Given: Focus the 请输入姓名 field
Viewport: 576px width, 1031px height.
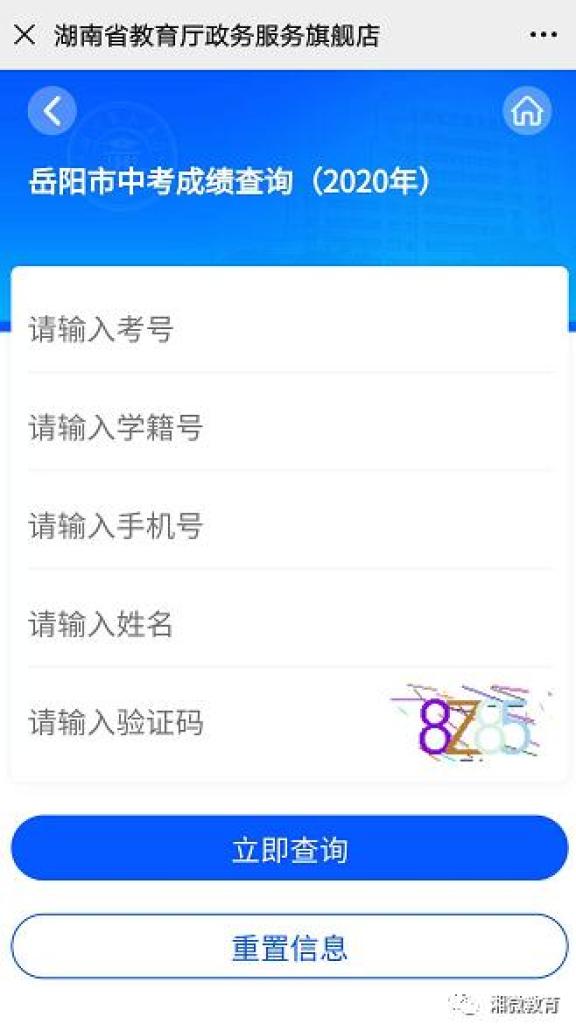Looking at the screenshot, I should (x=289, y=624).
